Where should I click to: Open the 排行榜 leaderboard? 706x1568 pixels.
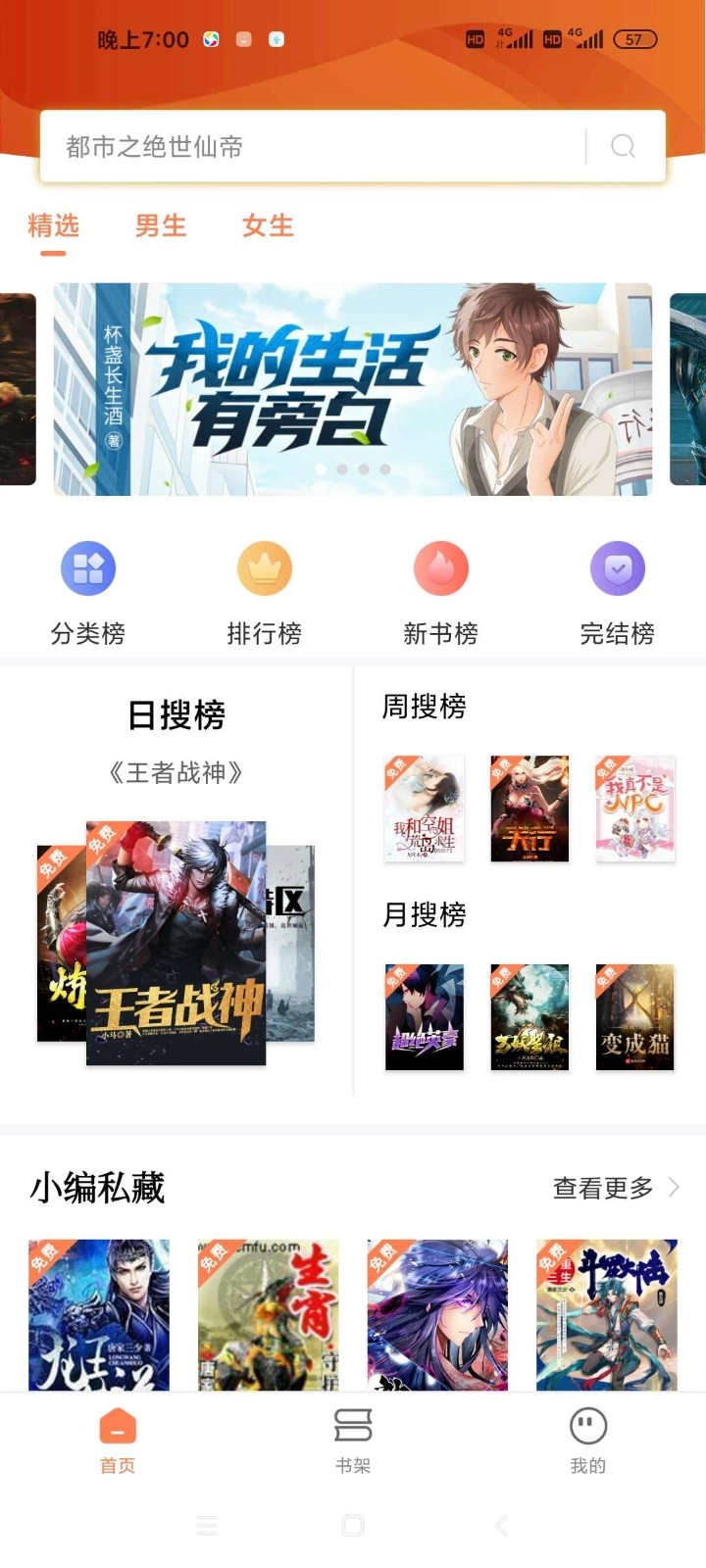265,588
